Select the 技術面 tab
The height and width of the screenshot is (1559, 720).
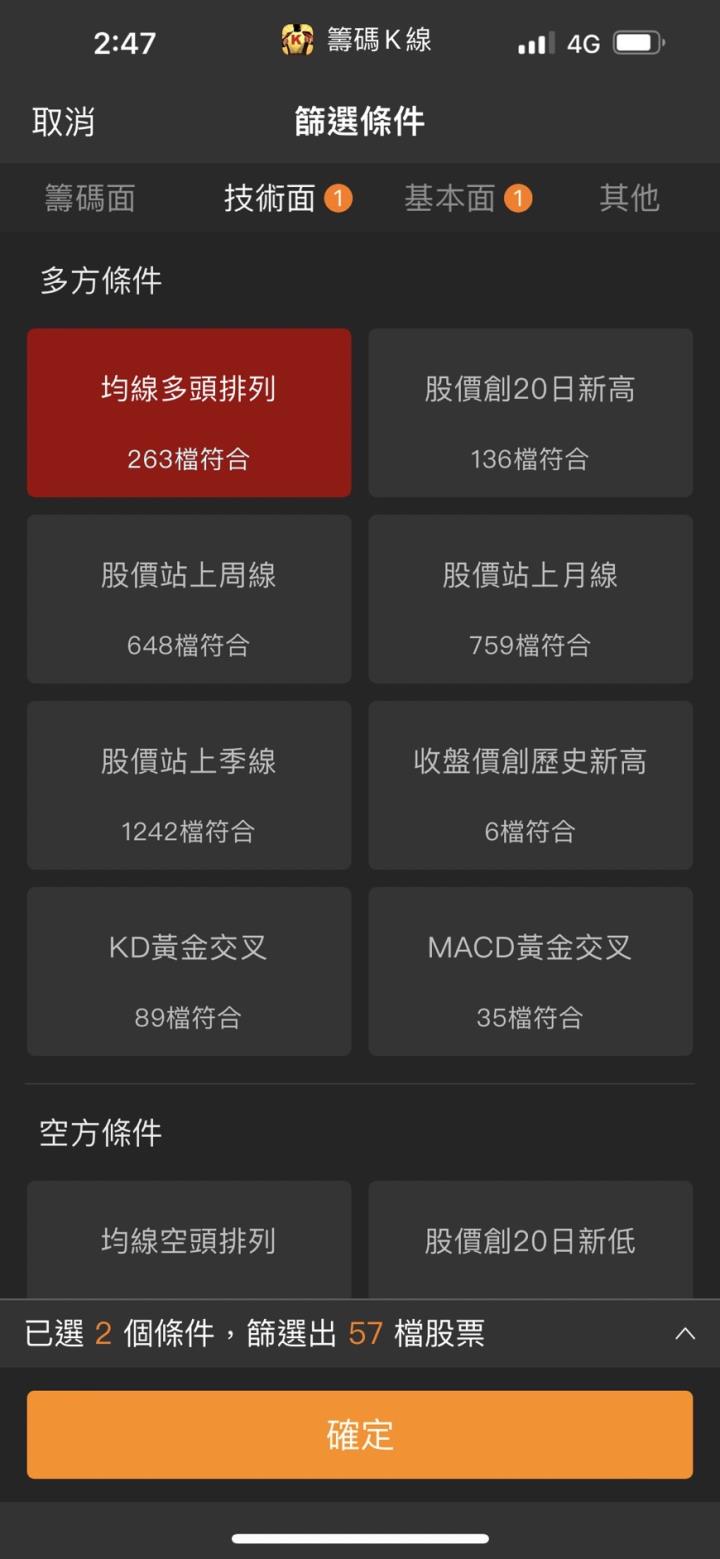(x=270, y=198)
